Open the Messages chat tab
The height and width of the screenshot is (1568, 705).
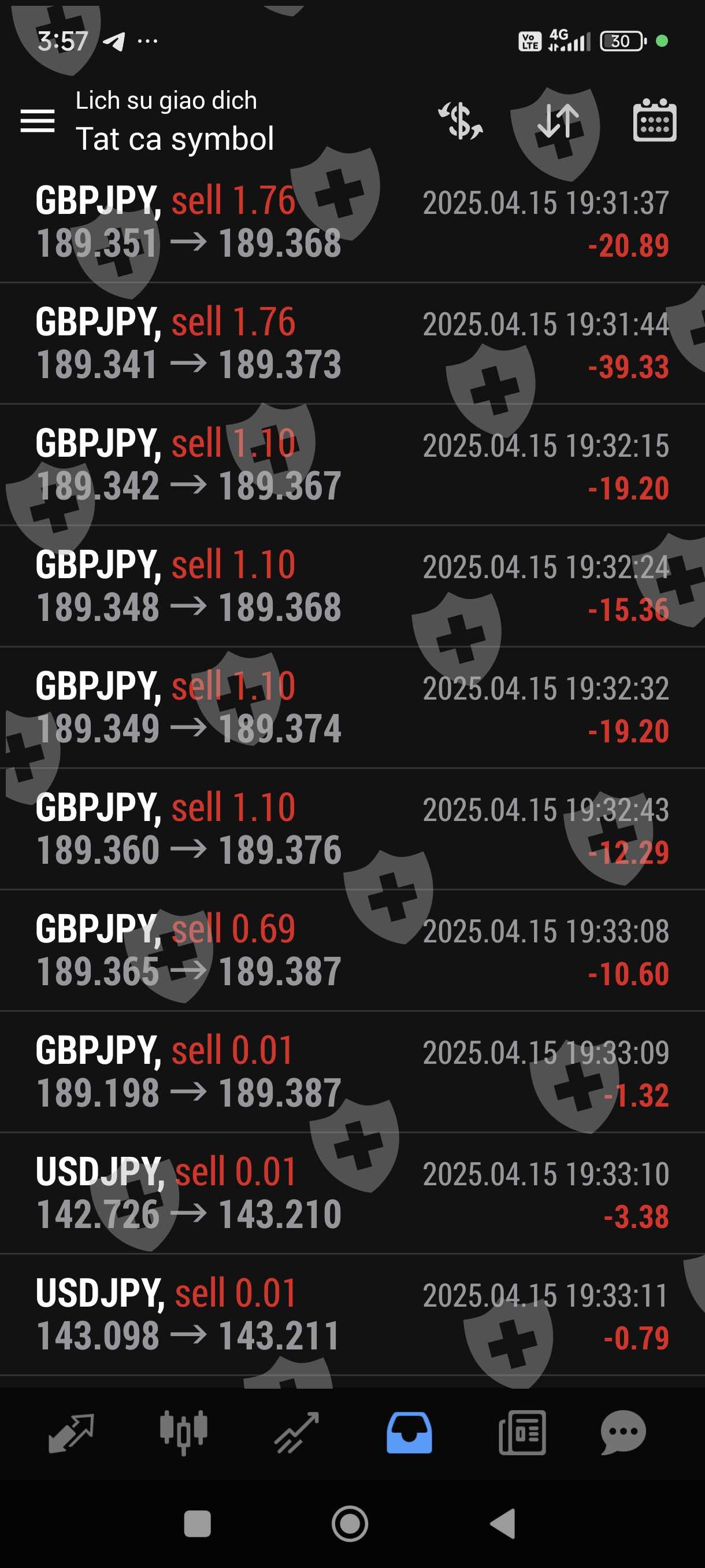[623, 1433]
